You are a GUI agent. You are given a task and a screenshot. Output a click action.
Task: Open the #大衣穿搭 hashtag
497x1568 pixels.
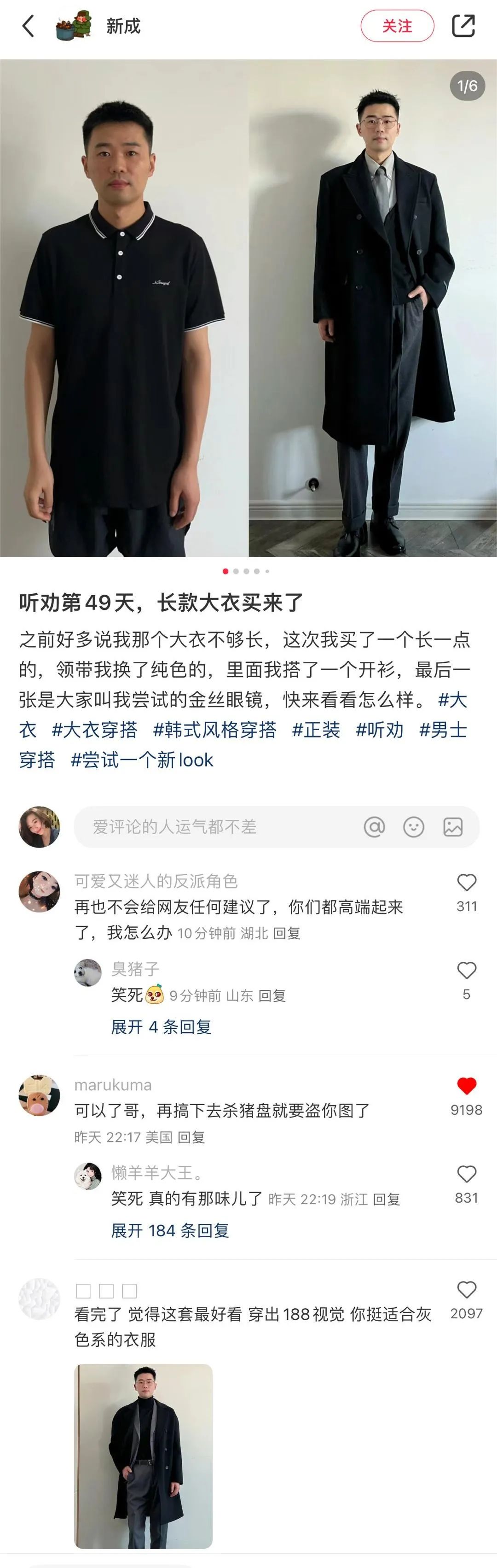pyautogui.click(x=94, y=730)
